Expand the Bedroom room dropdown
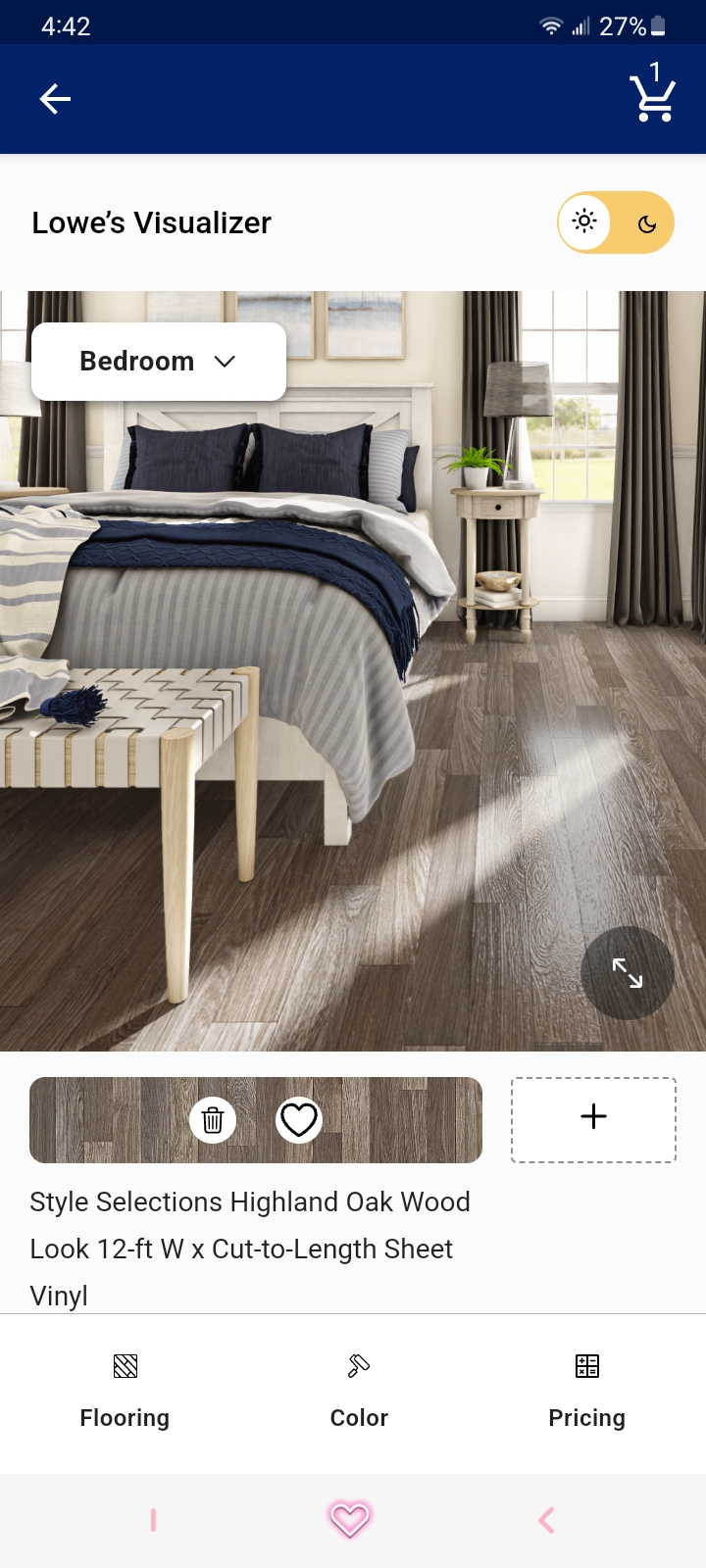 coord(159,362)
